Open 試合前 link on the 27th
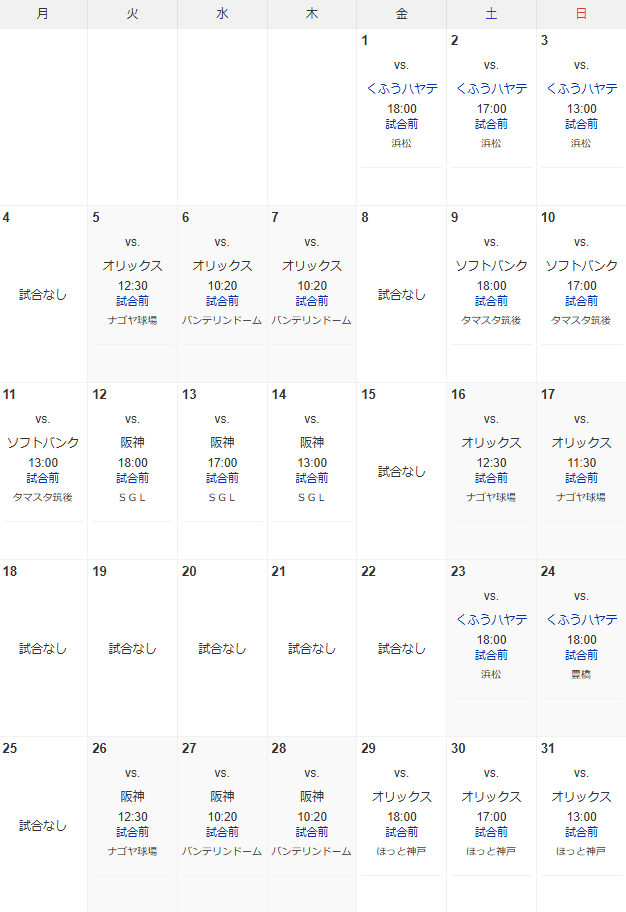This screenshot has height=912, width=626. pos(222,832)
